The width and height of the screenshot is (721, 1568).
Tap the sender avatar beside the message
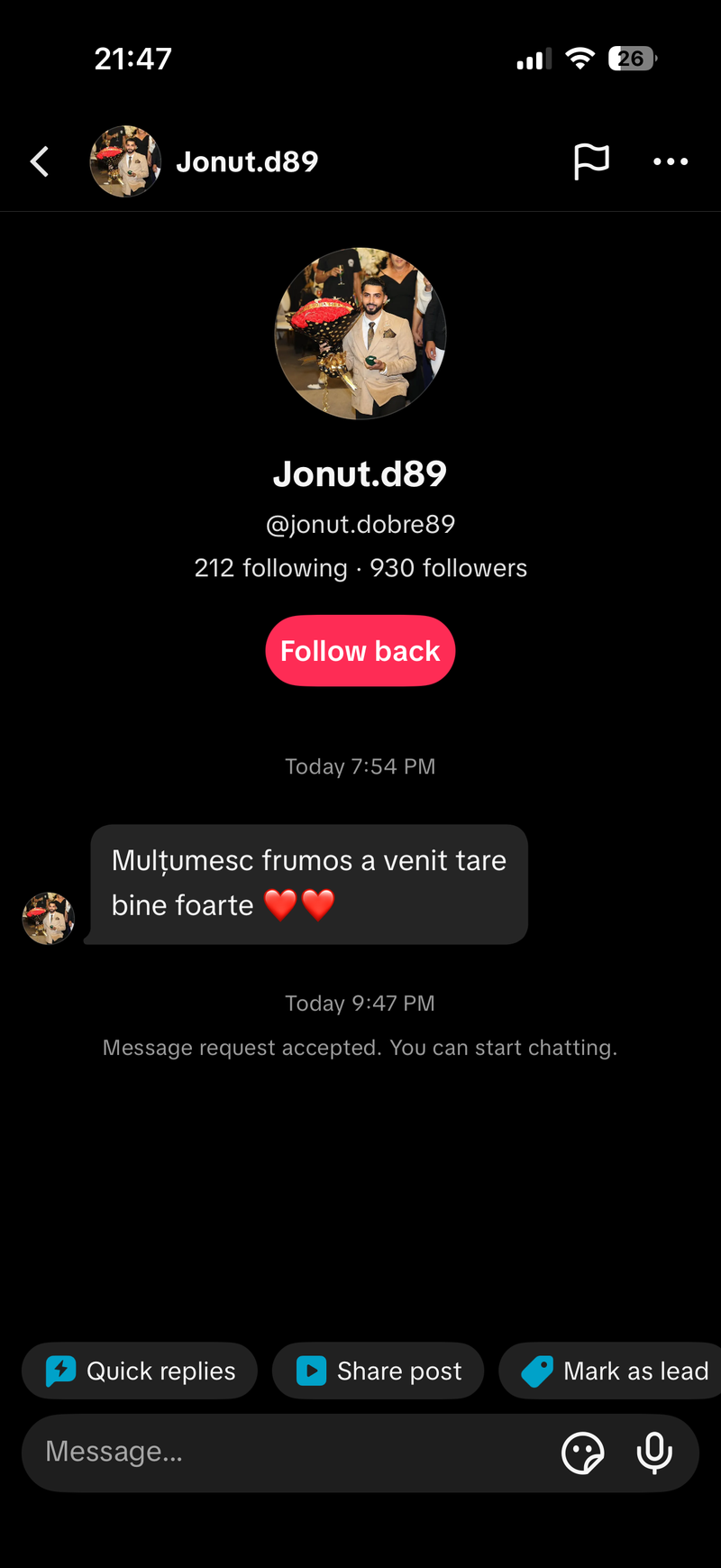pyautogui.click(x=49, y=919)
